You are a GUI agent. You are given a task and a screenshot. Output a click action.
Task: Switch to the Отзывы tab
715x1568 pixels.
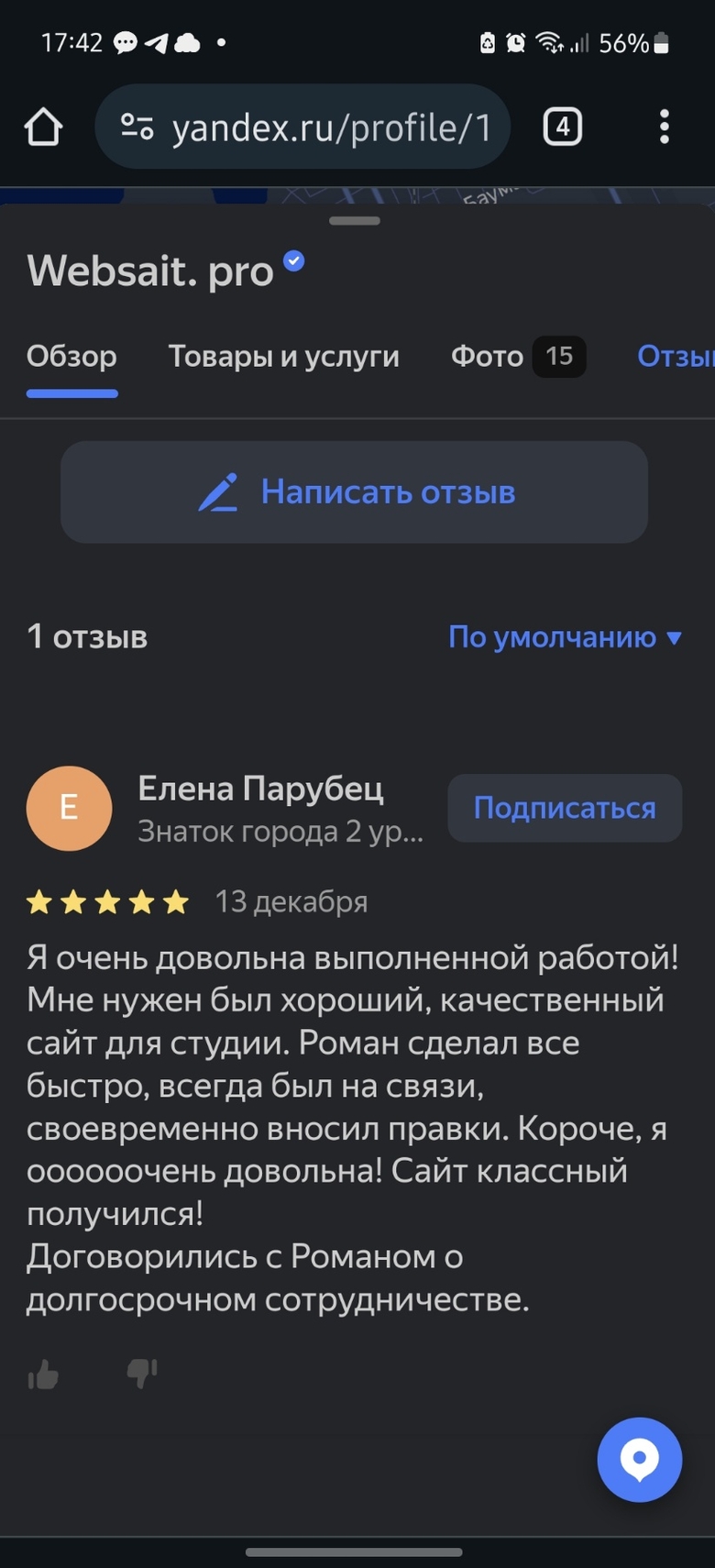point(676,356)
